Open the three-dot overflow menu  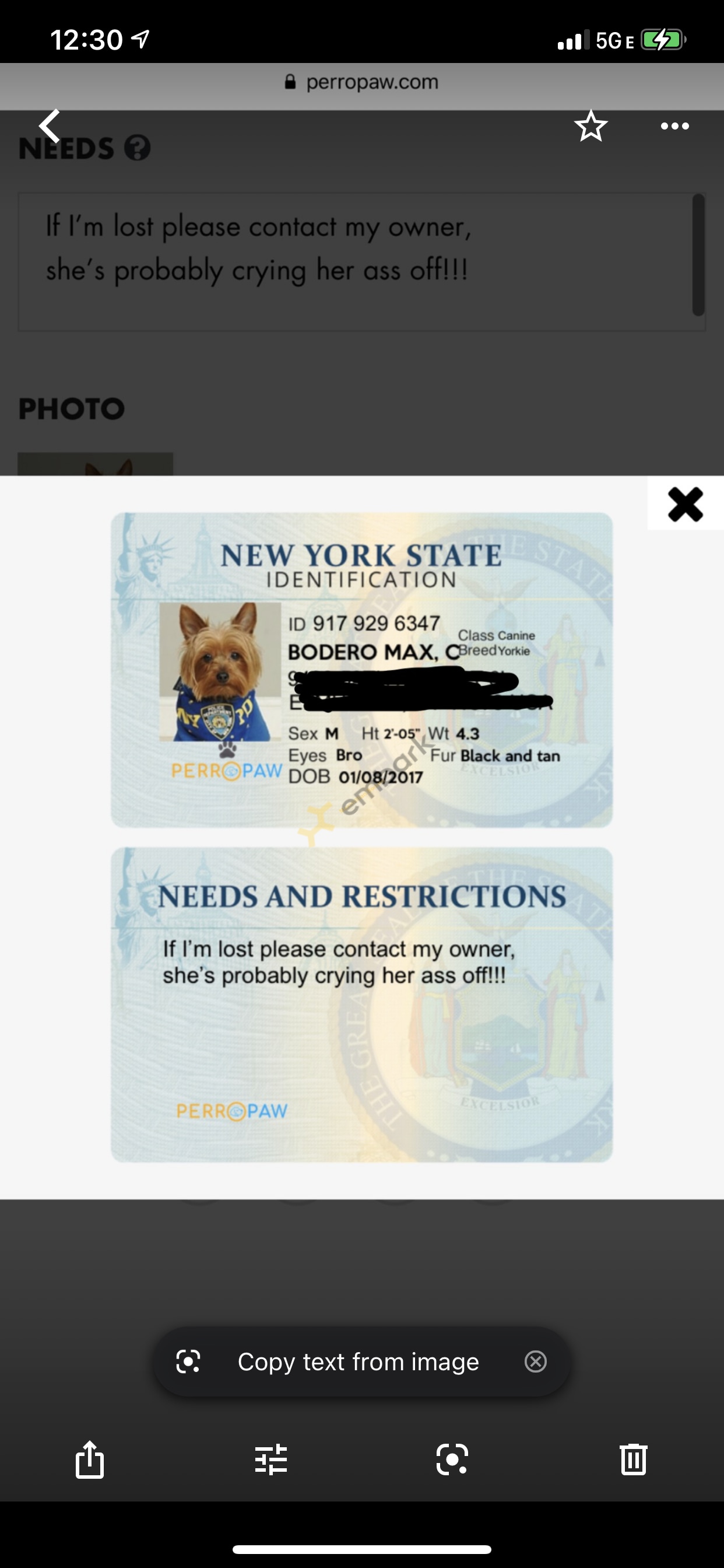point(674,126)
